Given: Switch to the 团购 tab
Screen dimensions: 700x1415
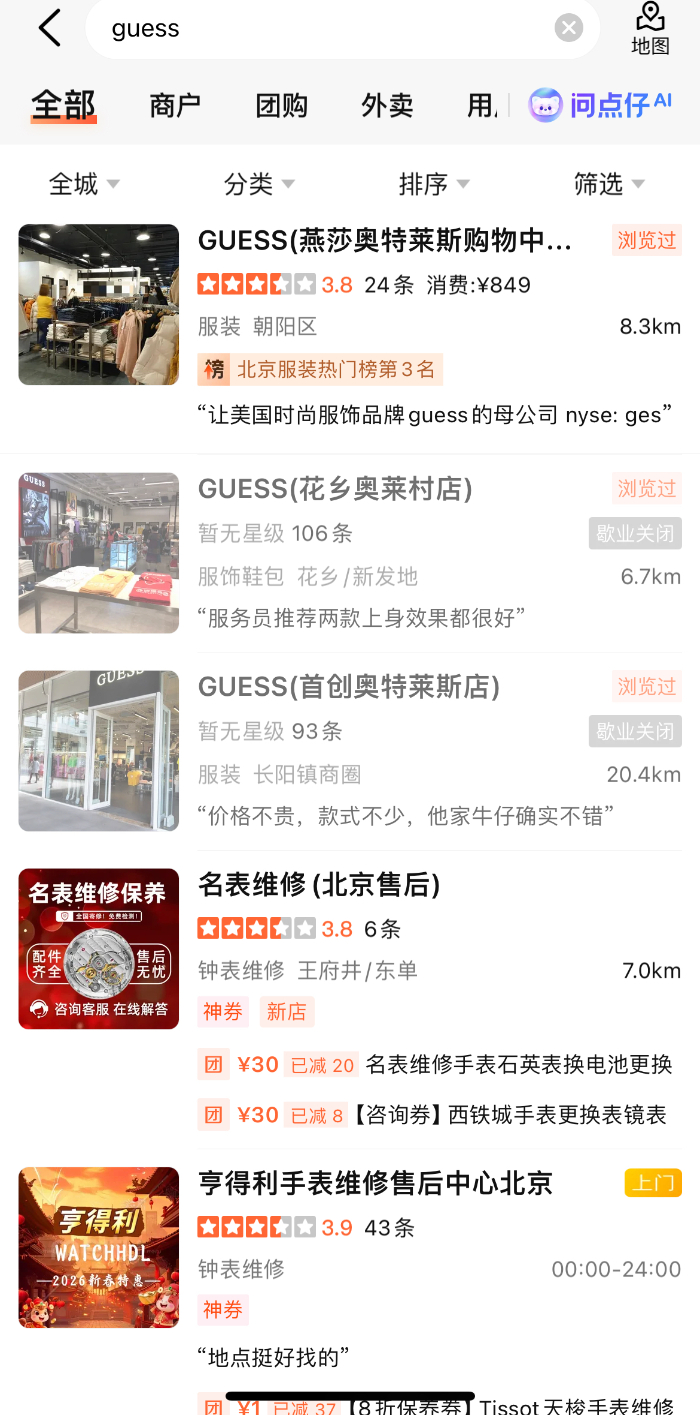Looking at the screenshot, I should [x=281, y=106].
